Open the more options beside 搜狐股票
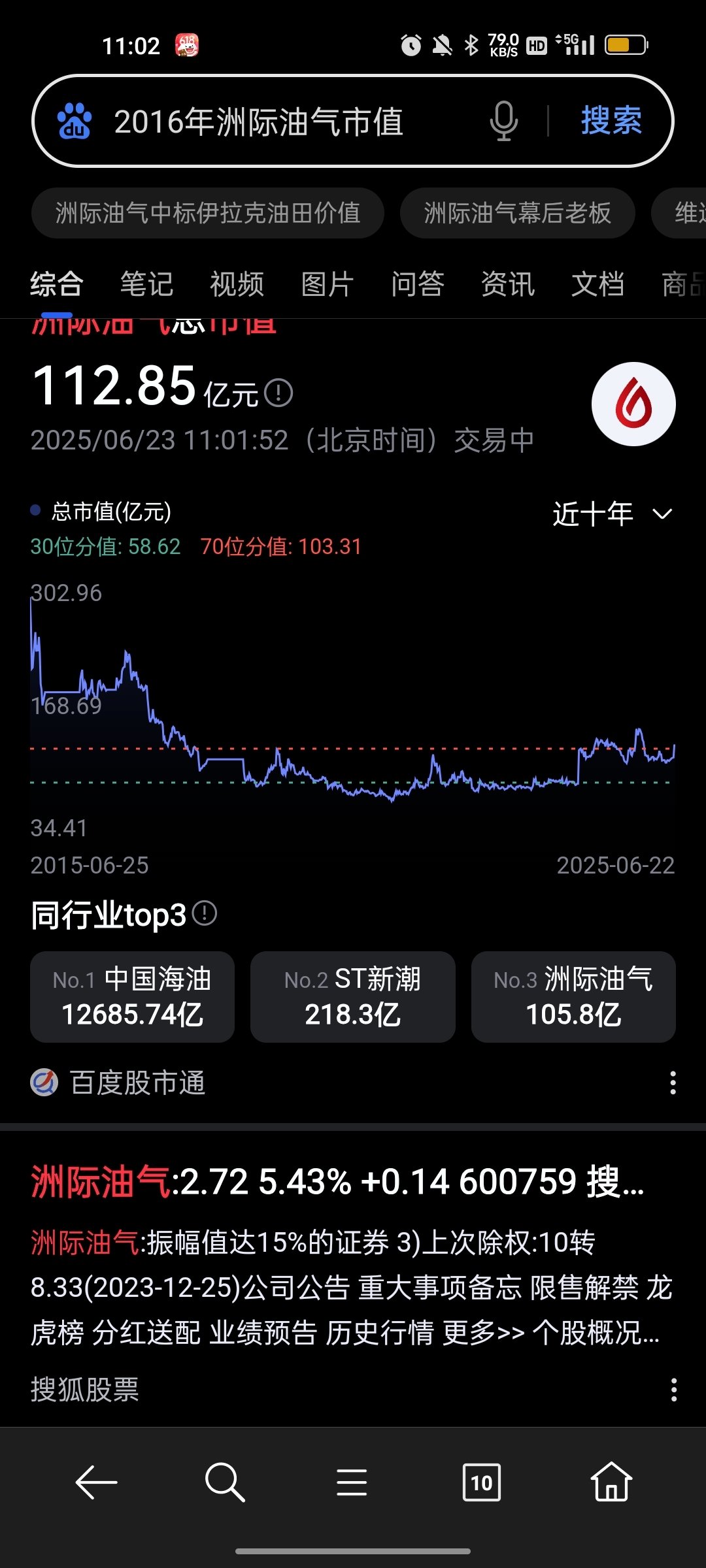 point(673,1390)
